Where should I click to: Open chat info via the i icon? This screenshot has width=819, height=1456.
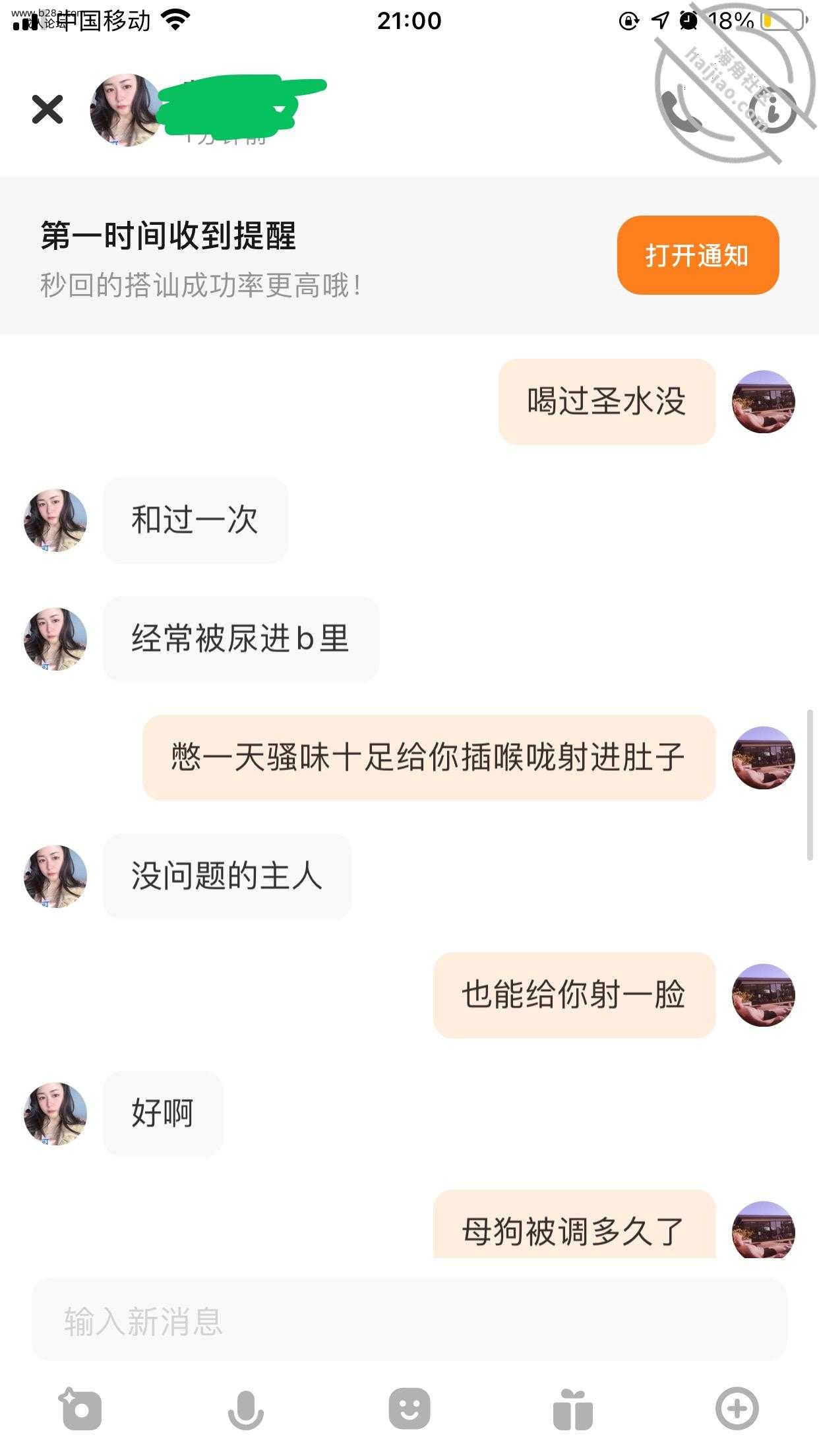(x=775, y=111)
